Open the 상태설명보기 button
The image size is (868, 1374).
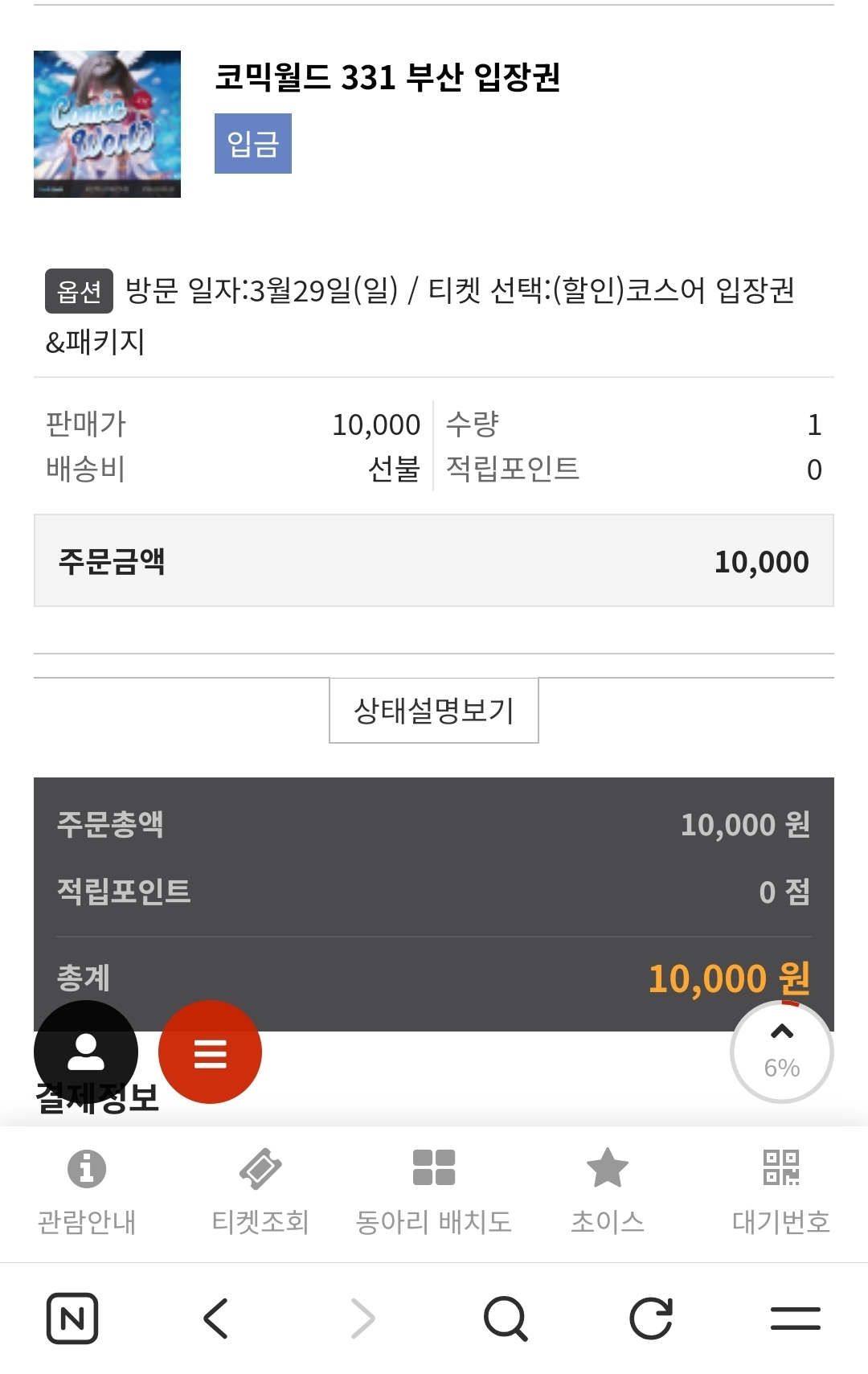(x=433, y=711)
